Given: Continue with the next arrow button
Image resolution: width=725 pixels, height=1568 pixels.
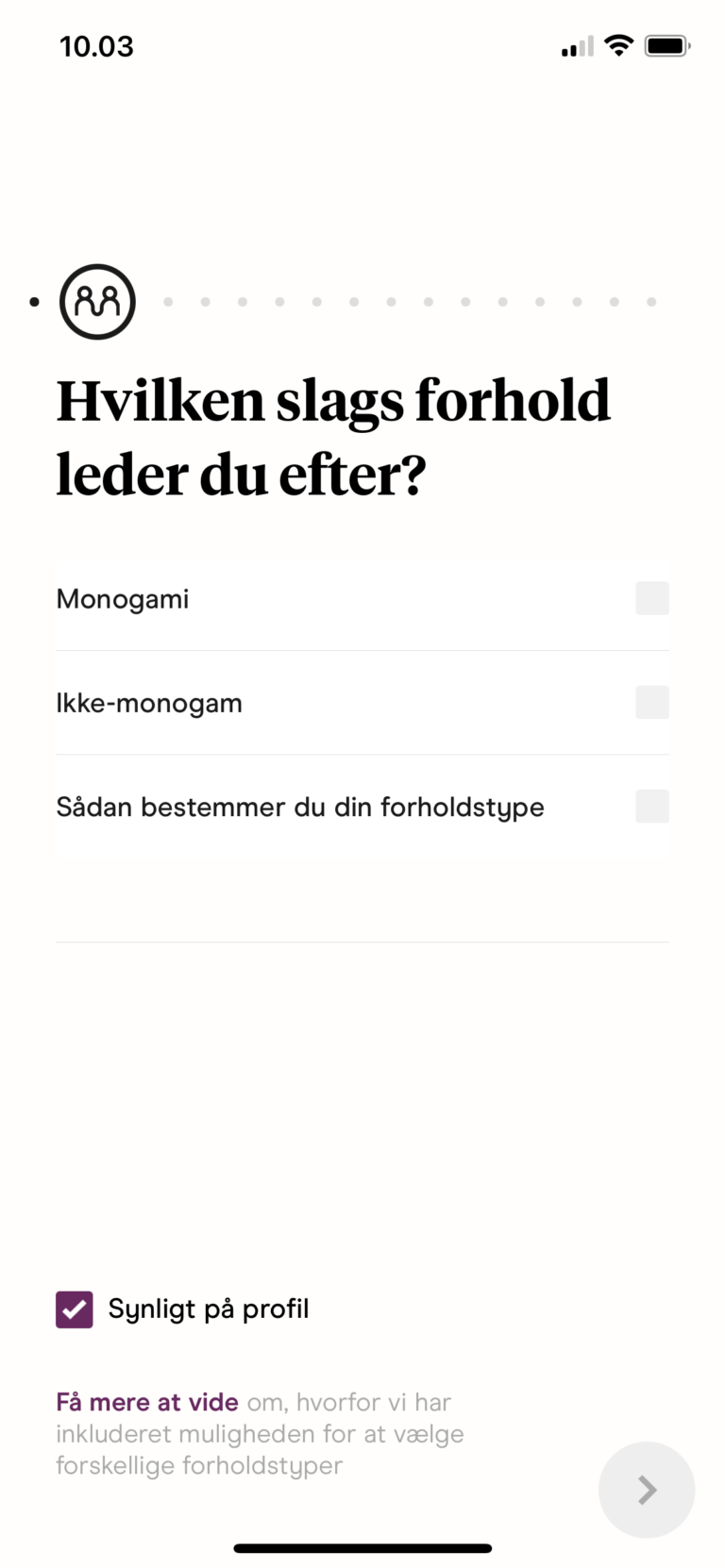Looking at the screenshot, I should click(x=647, y=1490).
